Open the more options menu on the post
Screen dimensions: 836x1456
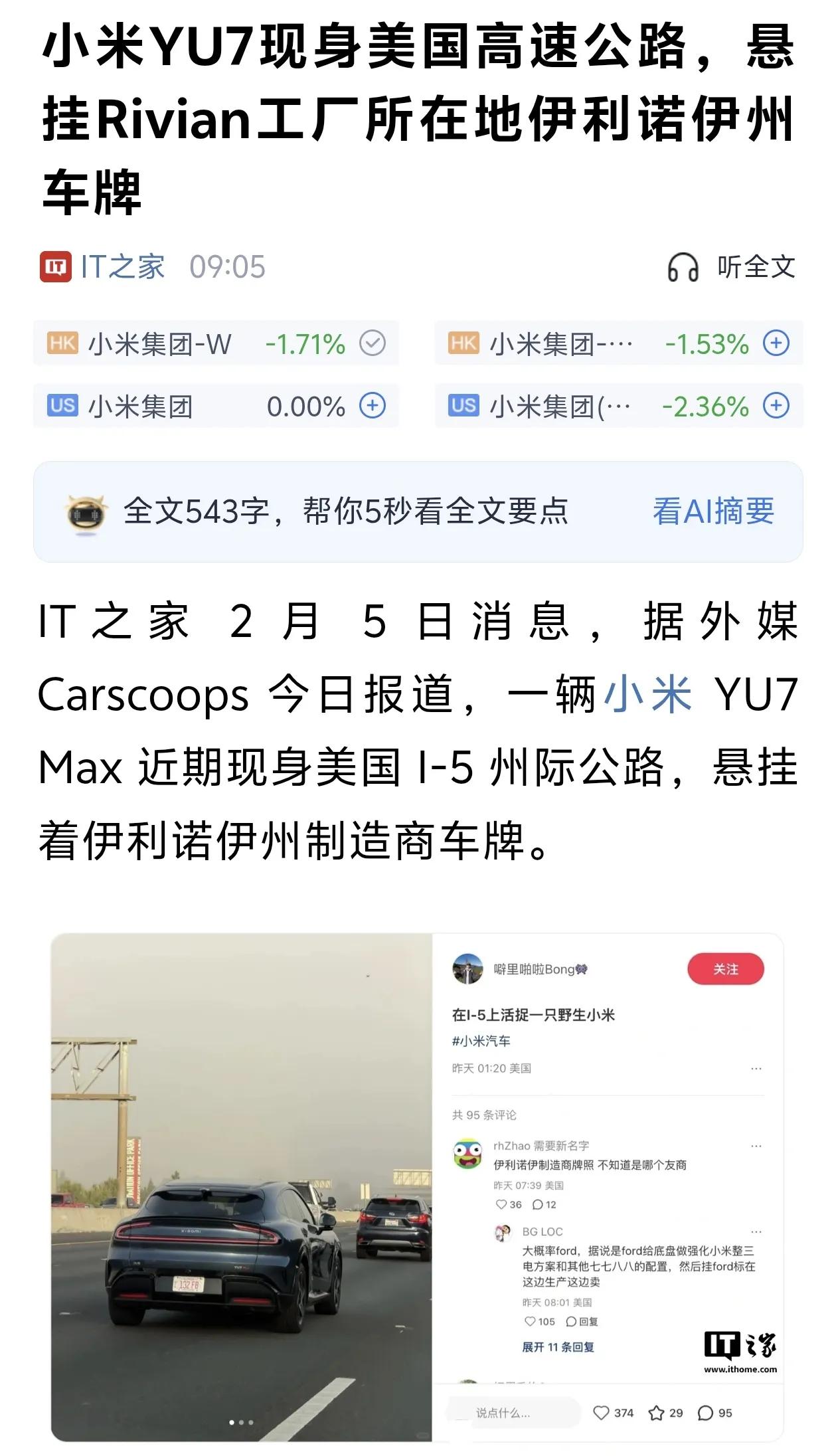tap(757, 1069)
